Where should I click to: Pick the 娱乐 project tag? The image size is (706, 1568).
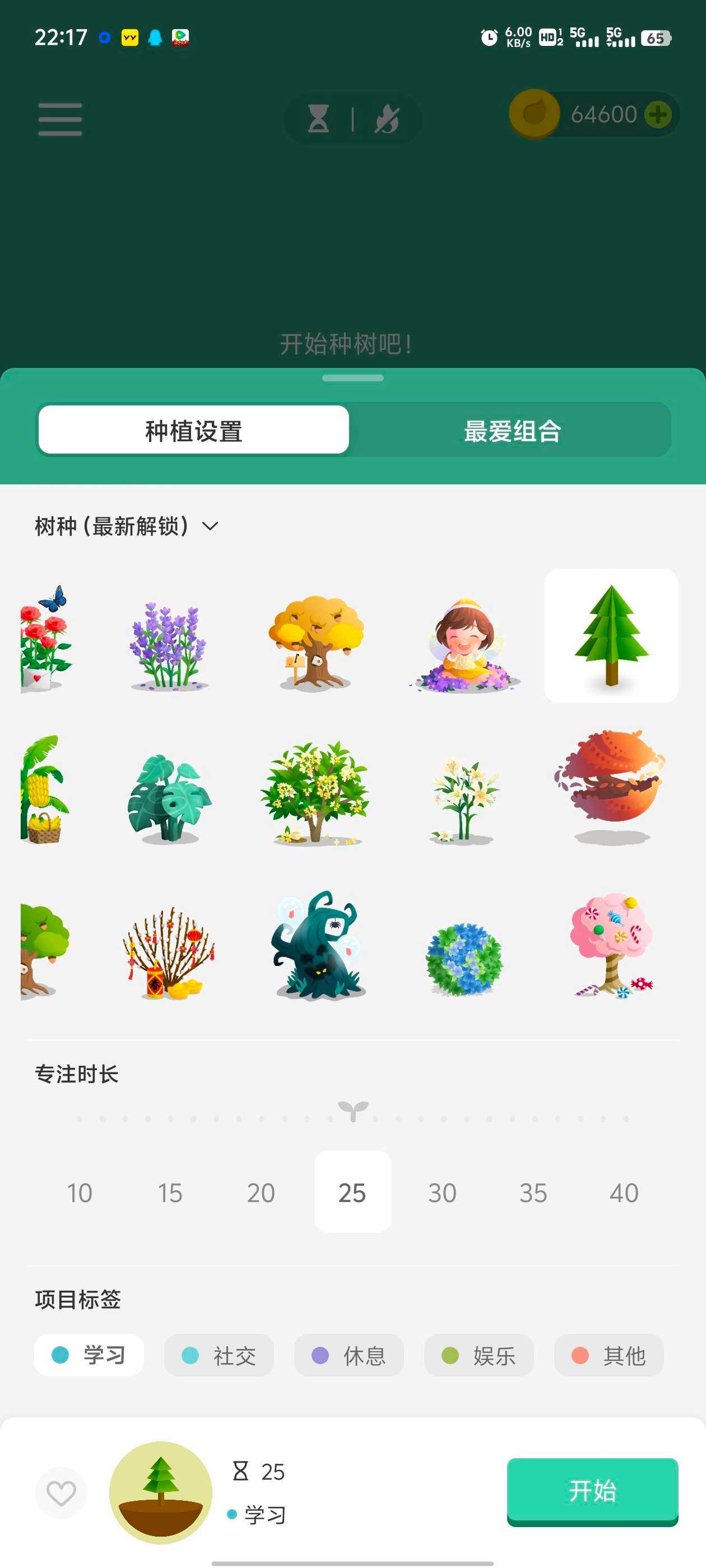click(x=479, y=1355)
